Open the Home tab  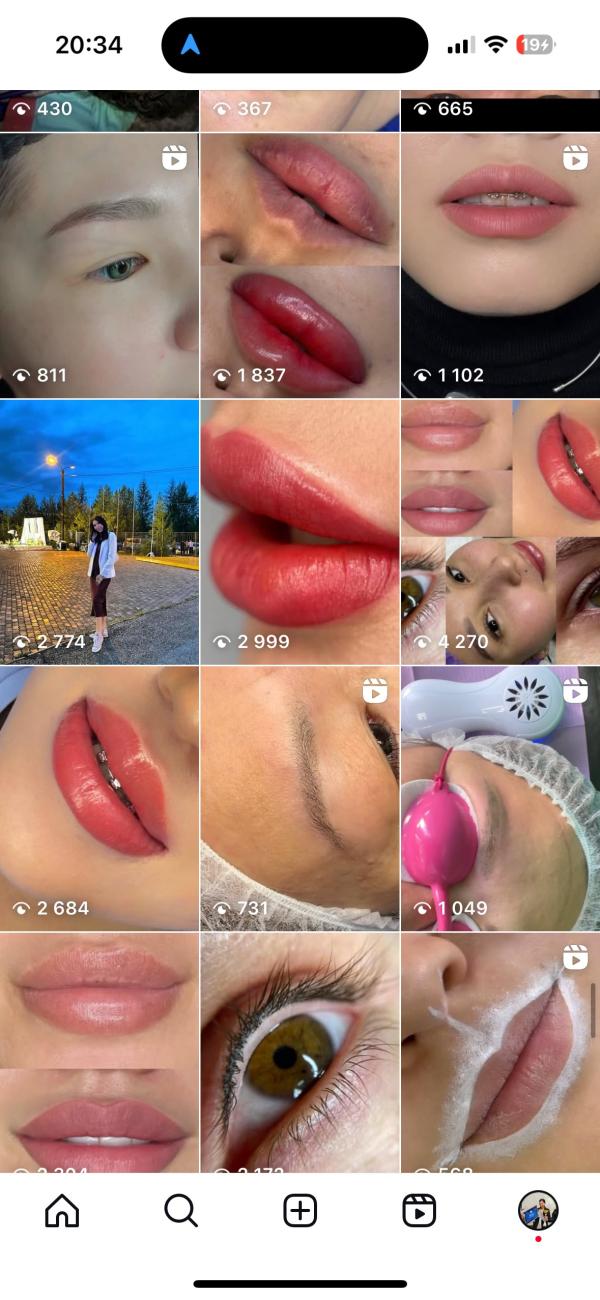(x=62, y=1211)
